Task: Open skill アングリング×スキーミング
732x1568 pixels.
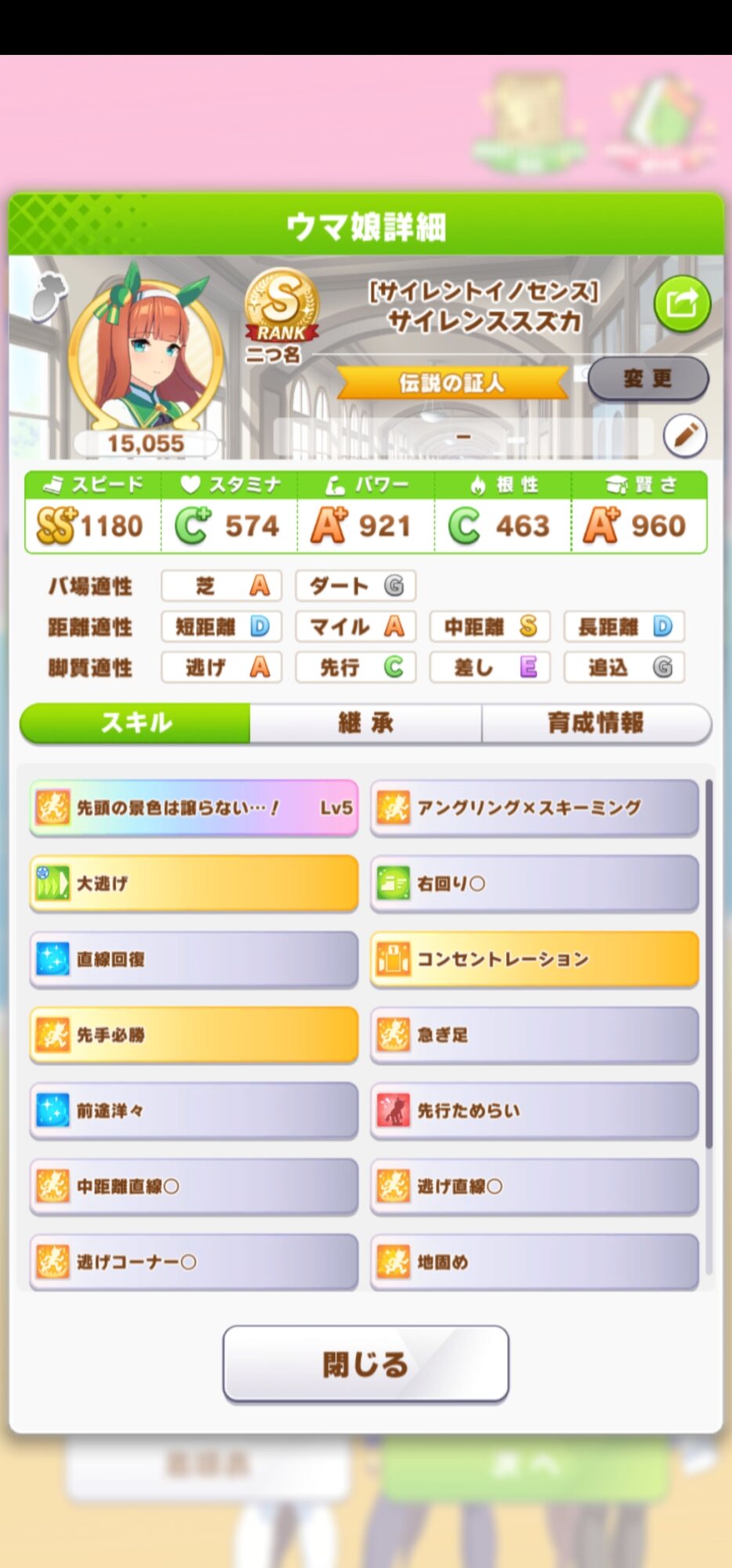Action: (x=534, y=808)
